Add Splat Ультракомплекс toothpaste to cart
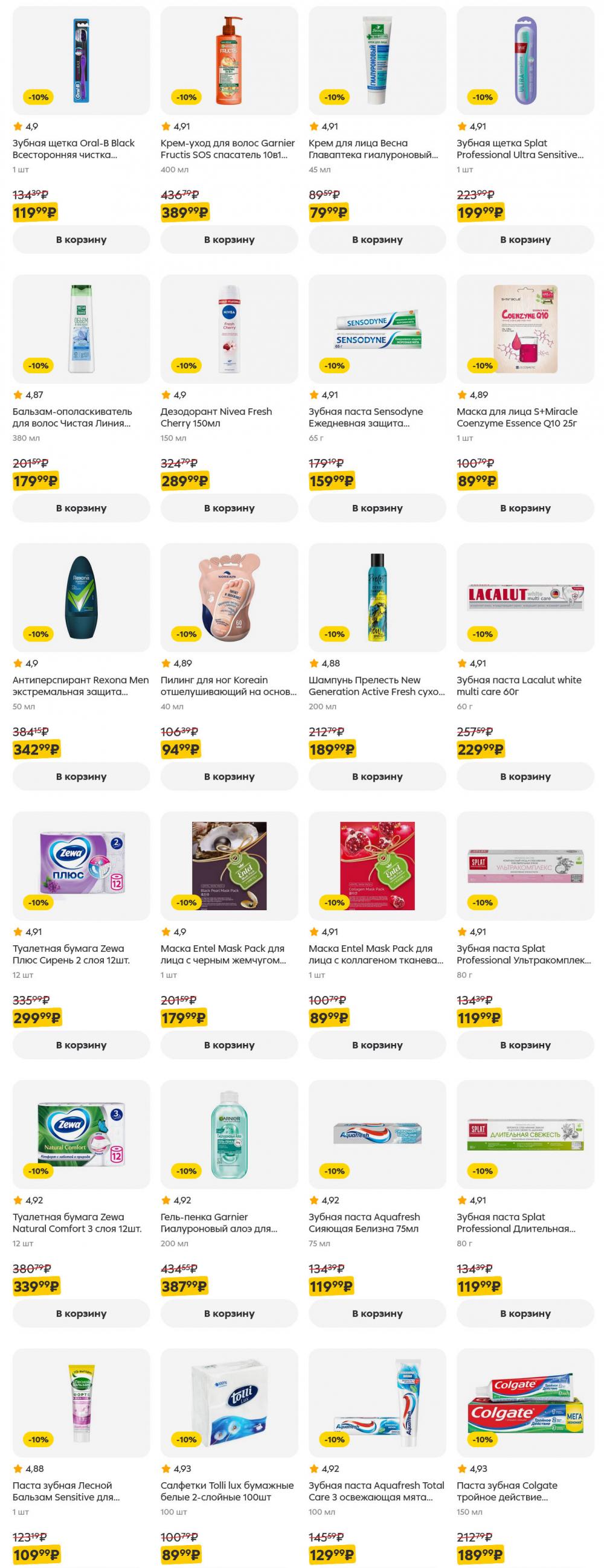Viewport: 604px width, 1568px height. 525,1044
